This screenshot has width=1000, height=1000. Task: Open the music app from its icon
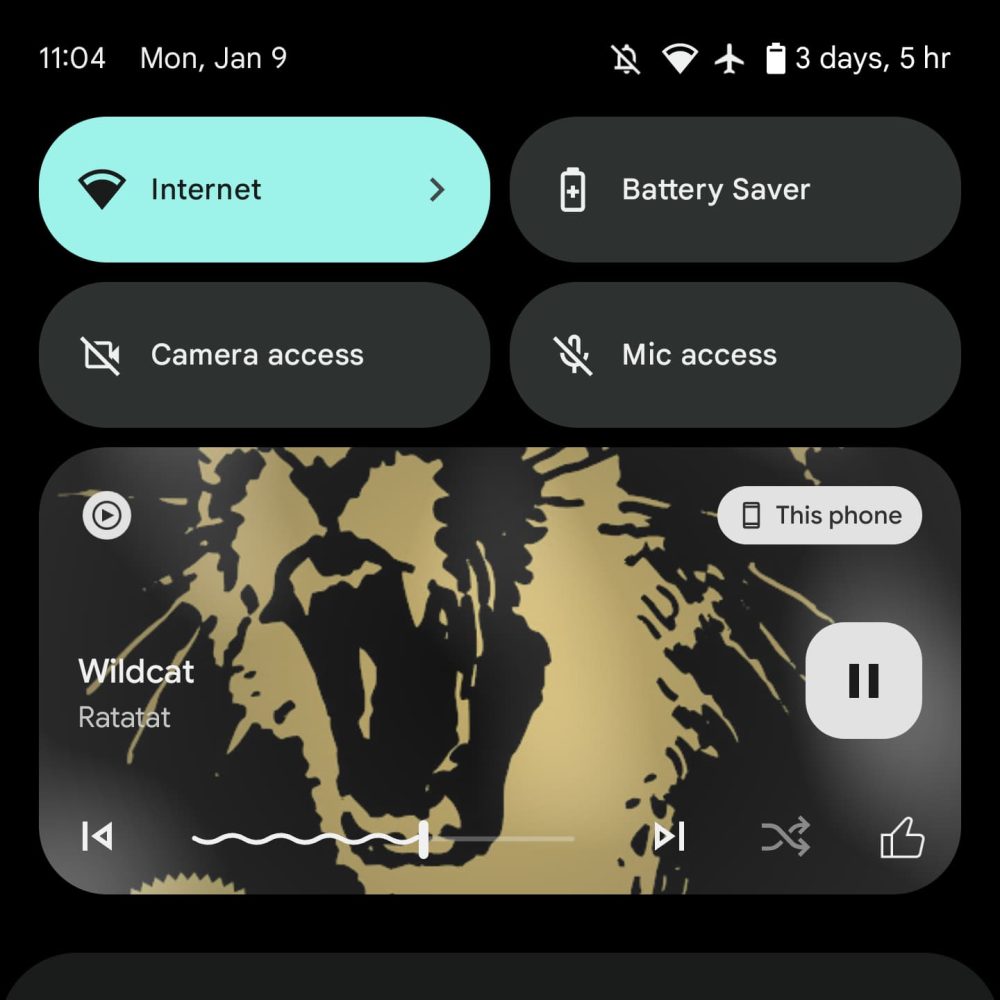coord(107,516)
